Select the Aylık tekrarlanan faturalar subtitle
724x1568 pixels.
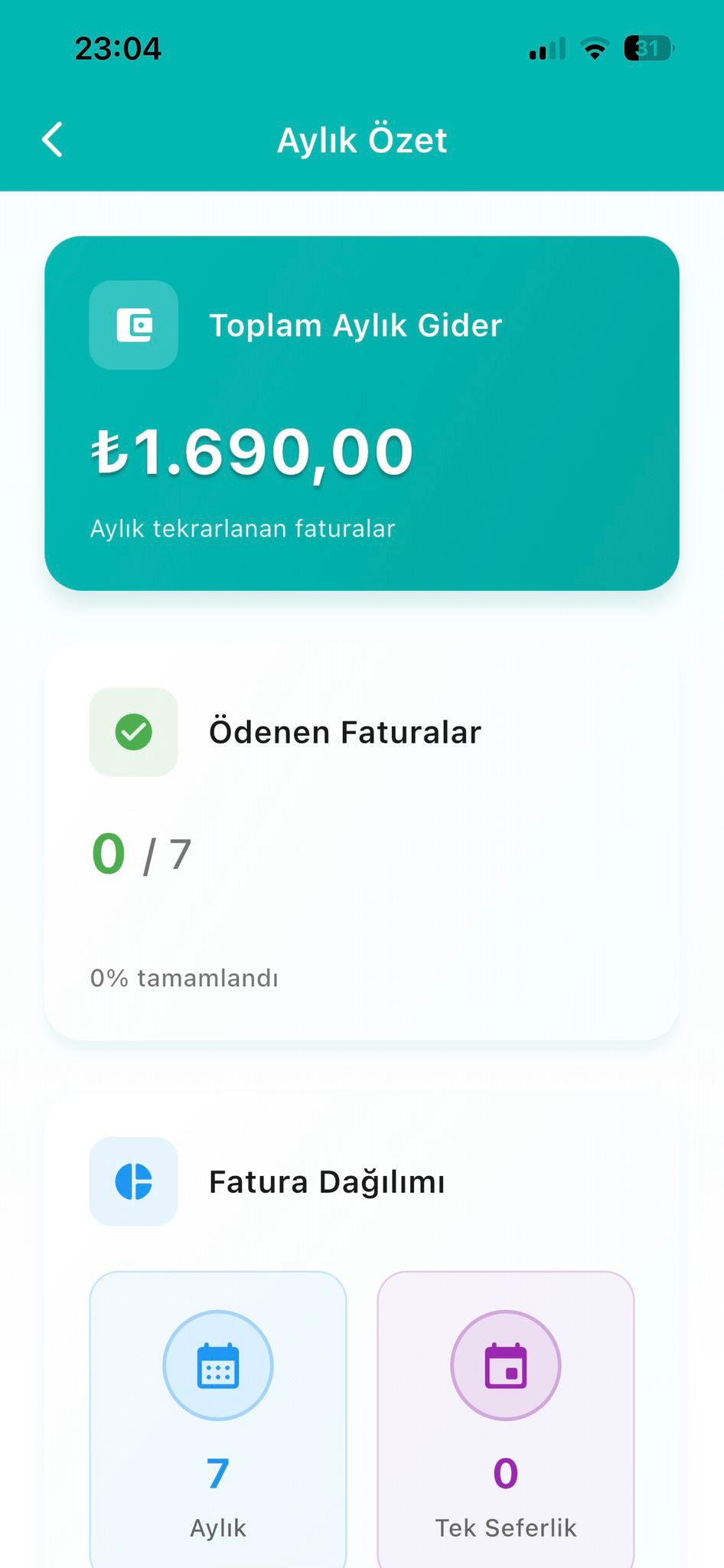point(242,528)
